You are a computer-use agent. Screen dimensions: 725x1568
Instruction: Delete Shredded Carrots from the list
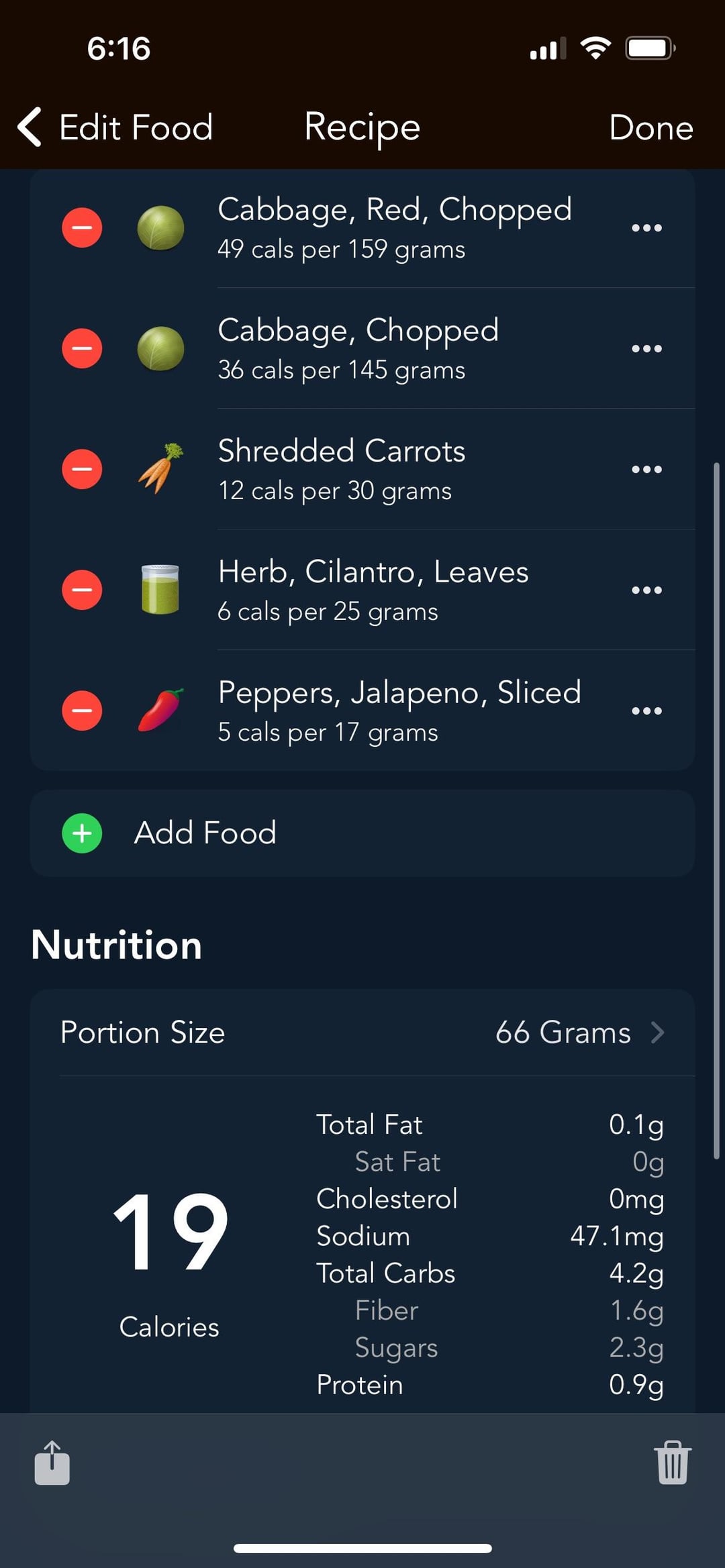coord(82,469)
